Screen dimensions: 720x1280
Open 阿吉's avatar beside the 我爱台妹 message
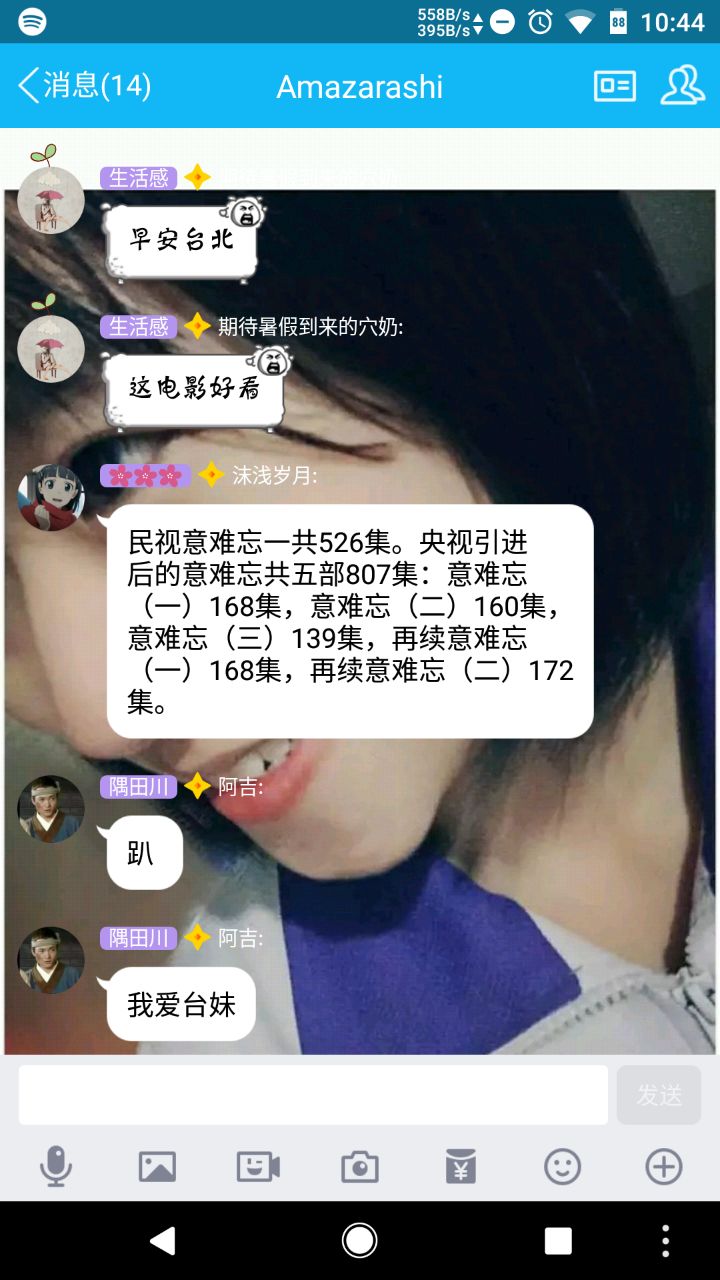[51, 960]
